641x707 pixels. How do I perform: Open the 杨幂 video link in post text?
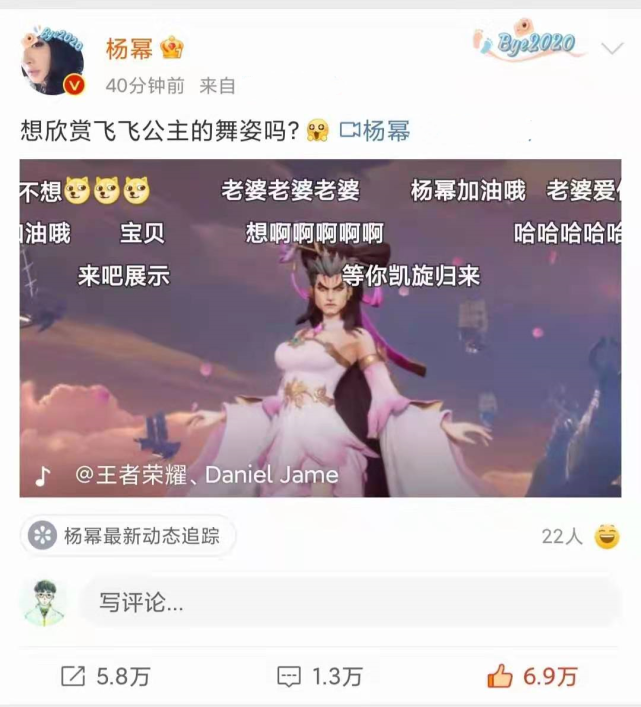[376, 131]
